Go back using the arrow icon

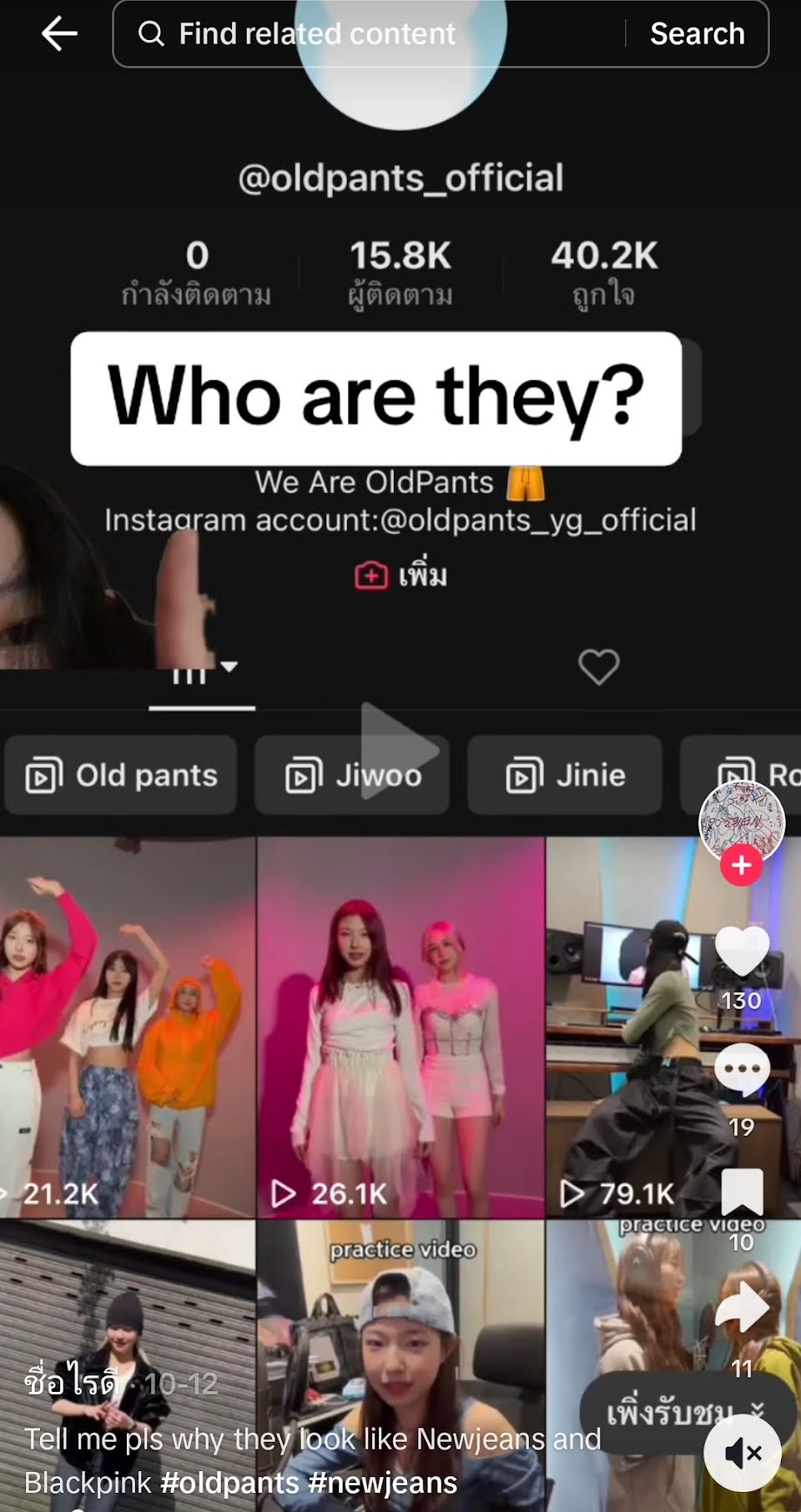(x=59, y=34)
